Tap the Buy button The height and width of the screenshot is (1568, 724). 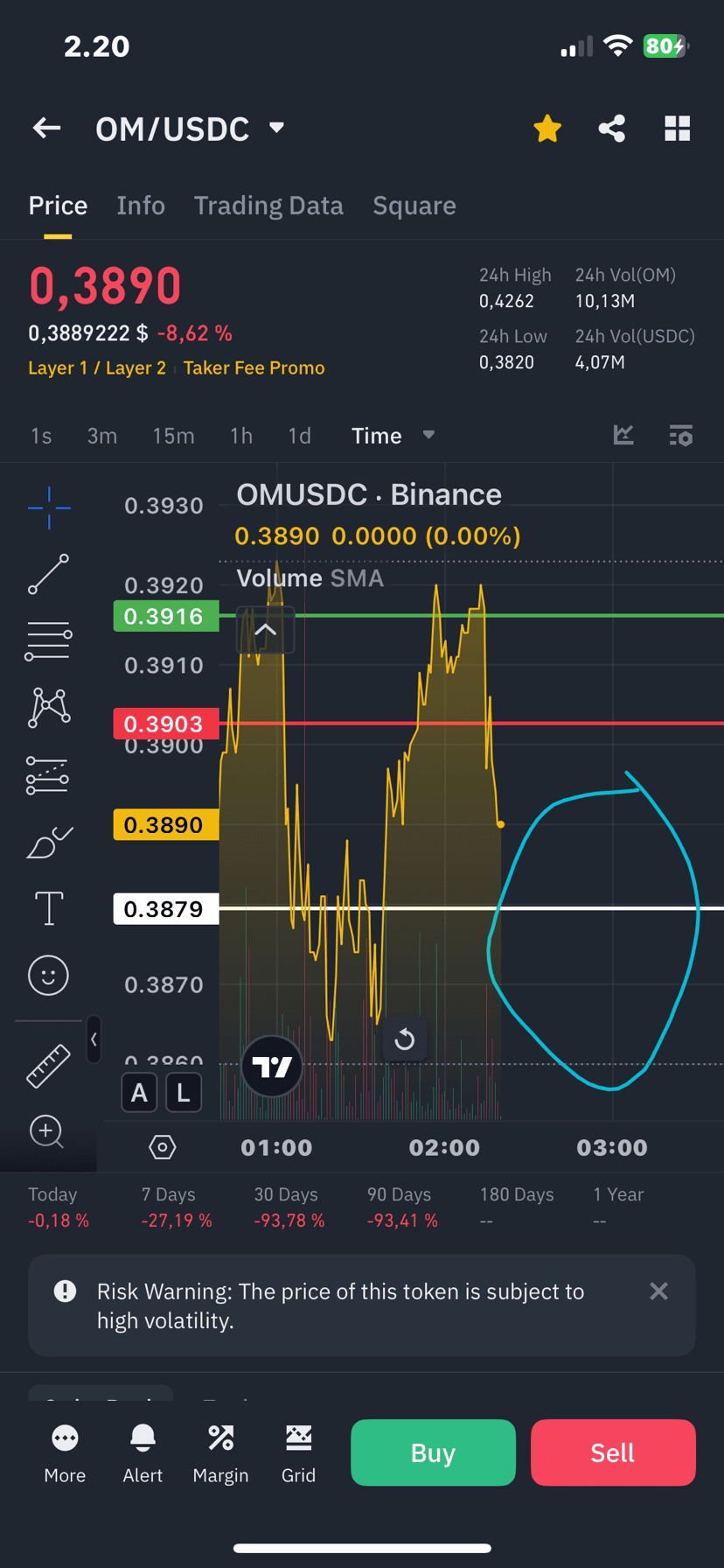tap(433, 1452)
